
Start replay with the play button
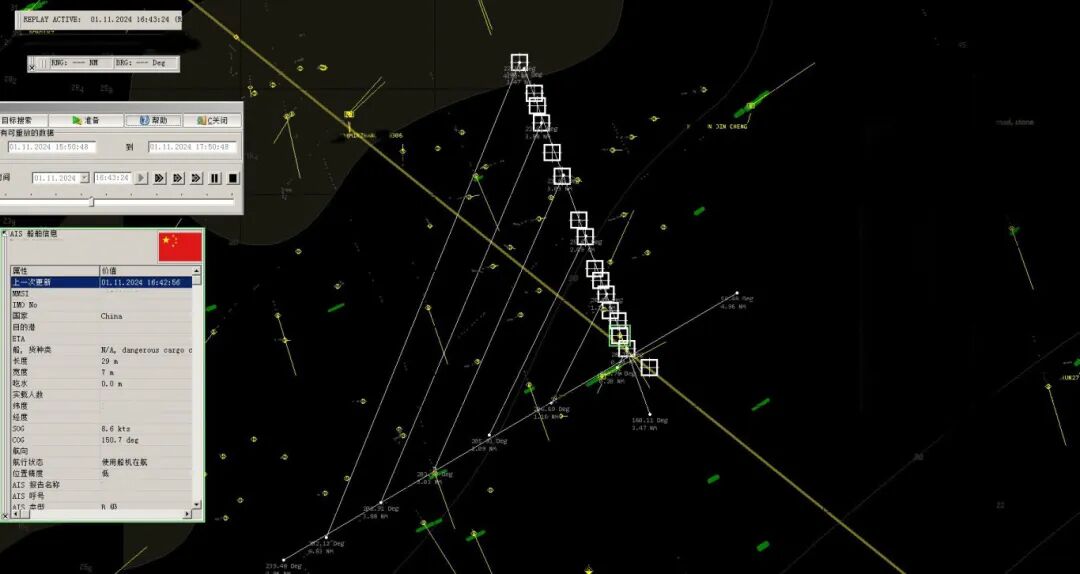[x=141, y=178]
